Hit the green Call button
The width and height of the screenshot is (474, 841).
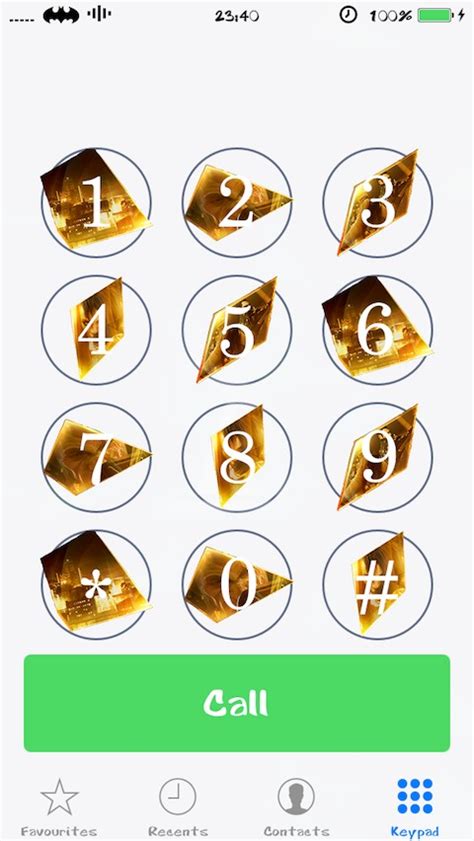pyautogui.click(x=237, y=703)
